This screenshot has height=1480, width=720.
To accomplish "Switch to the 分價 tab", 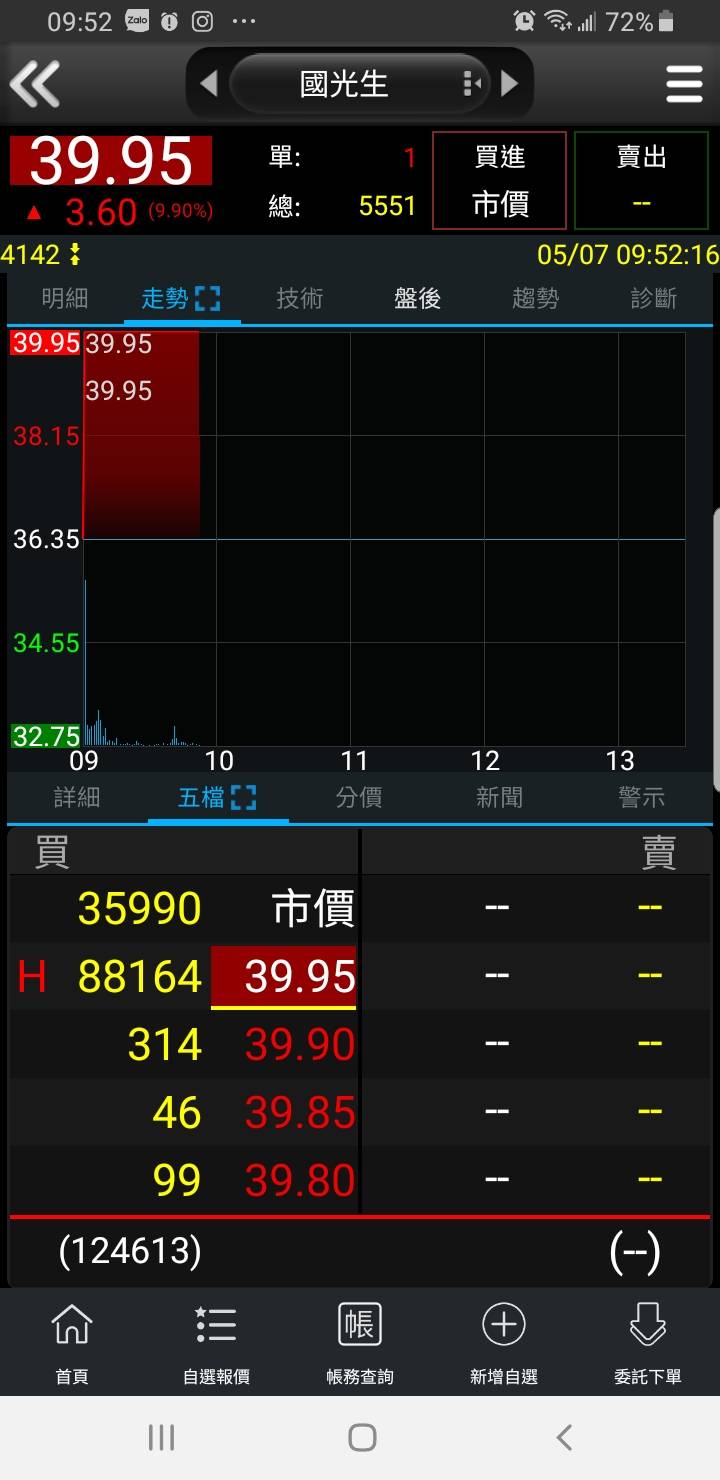I will 359,798.
